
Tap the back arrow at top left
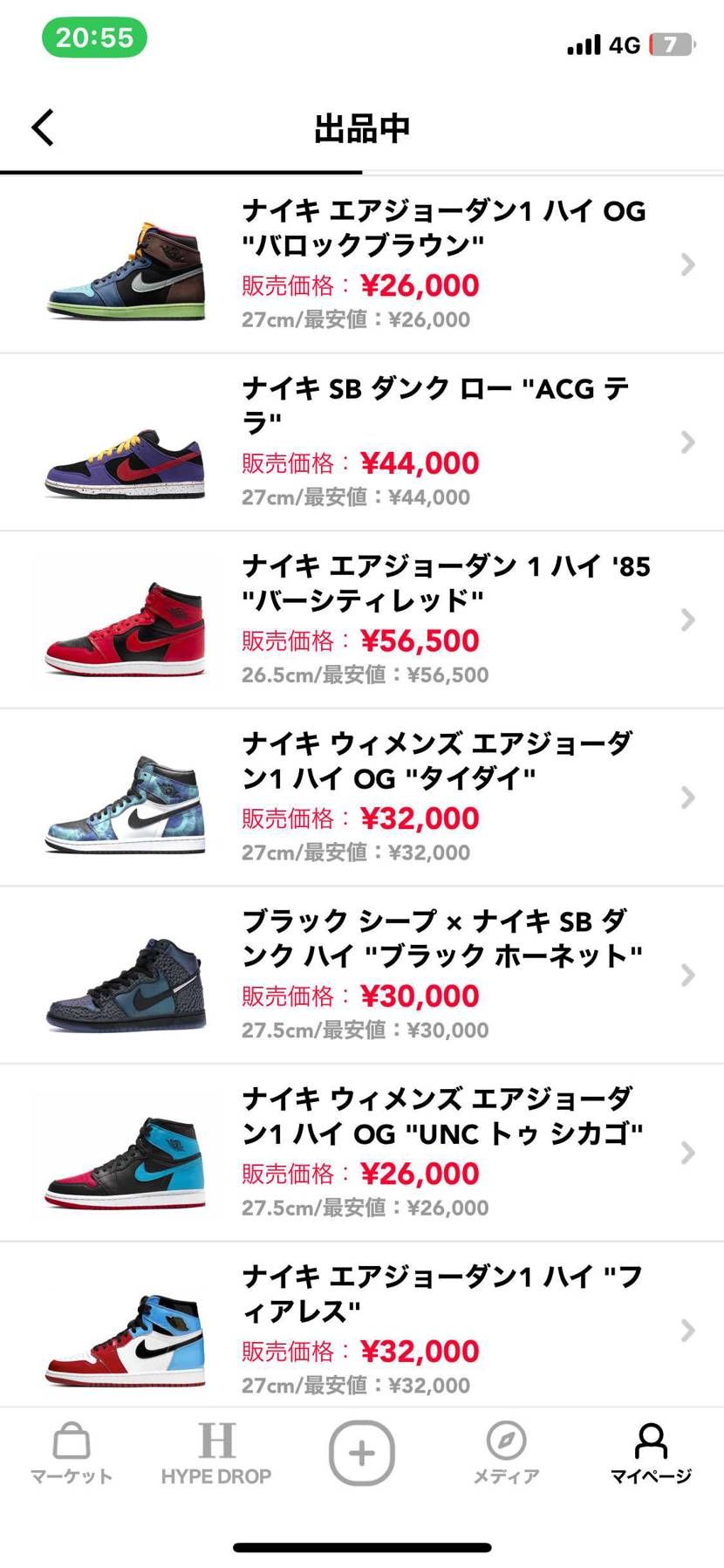(x=41, y=127)
